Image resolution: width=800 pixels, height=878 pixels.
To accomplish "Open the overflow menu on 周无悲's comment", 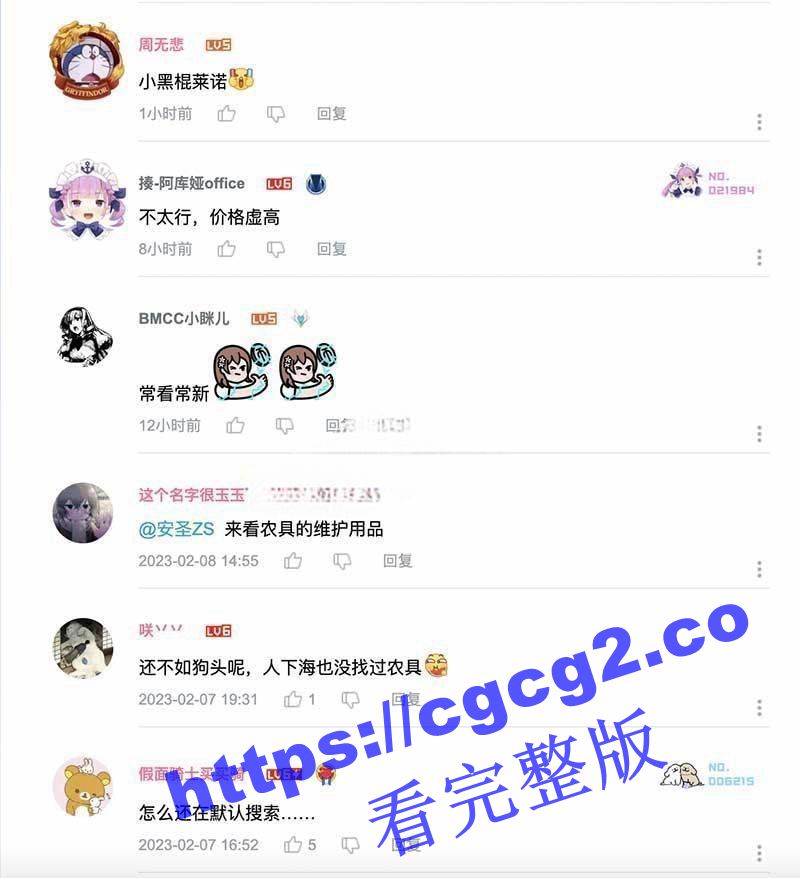I will point(759,122).
